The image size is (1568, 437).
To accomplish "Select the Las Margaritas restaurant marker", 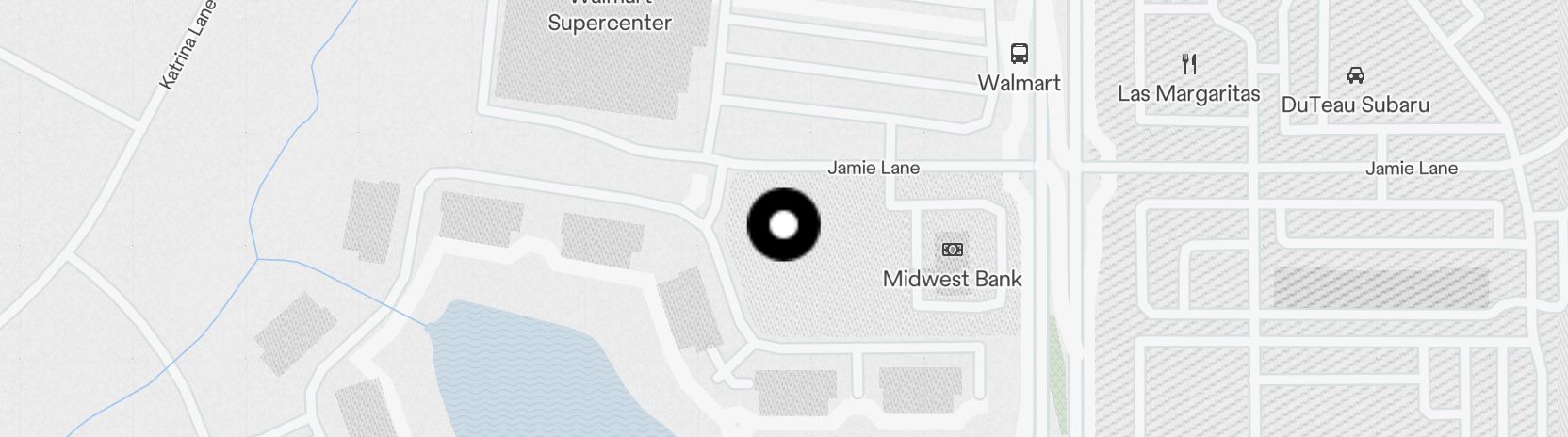I will point(1189,65).
